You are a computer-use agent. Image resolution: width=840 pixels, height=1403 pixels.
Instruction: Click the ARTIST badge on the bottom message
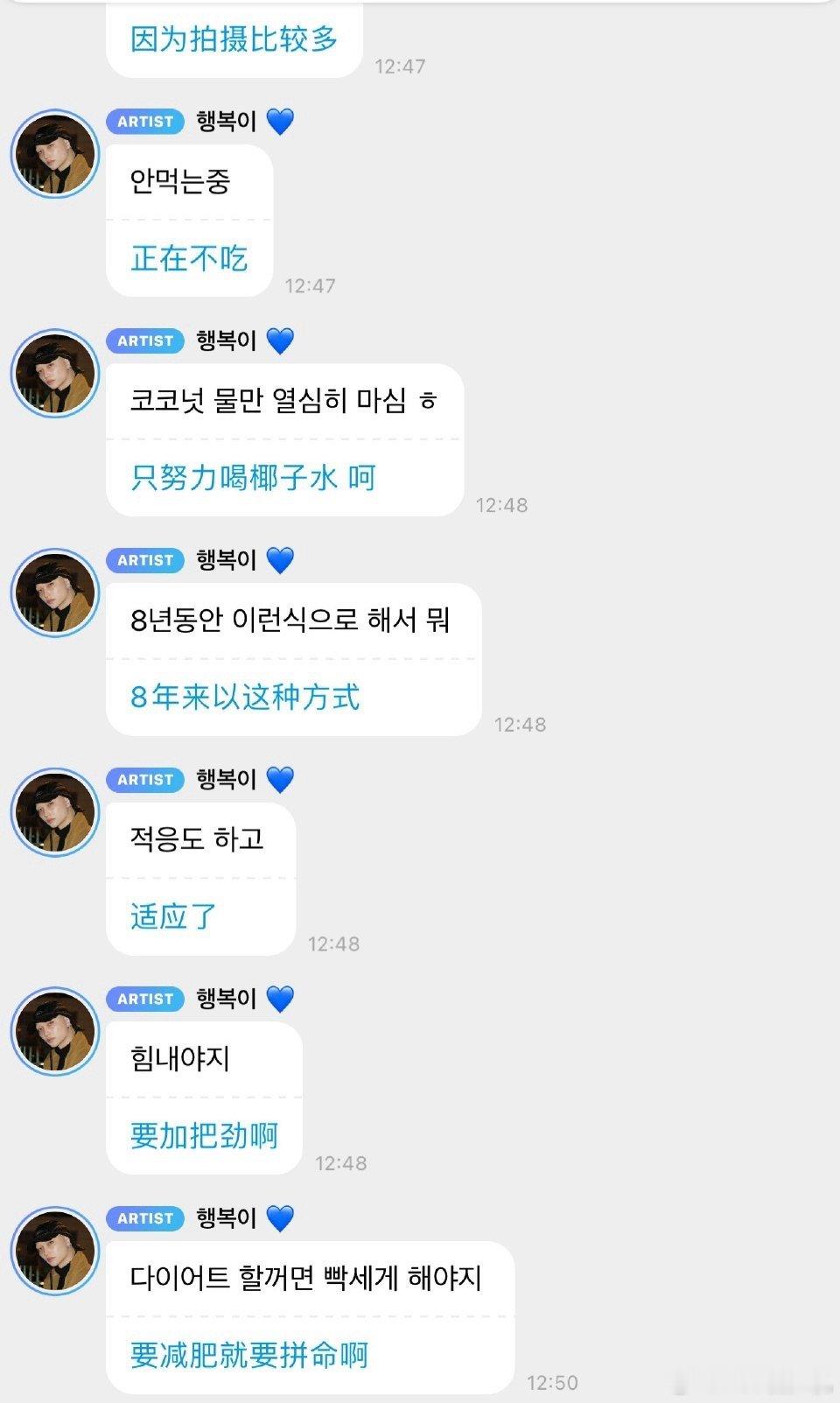coord(145,1217)
